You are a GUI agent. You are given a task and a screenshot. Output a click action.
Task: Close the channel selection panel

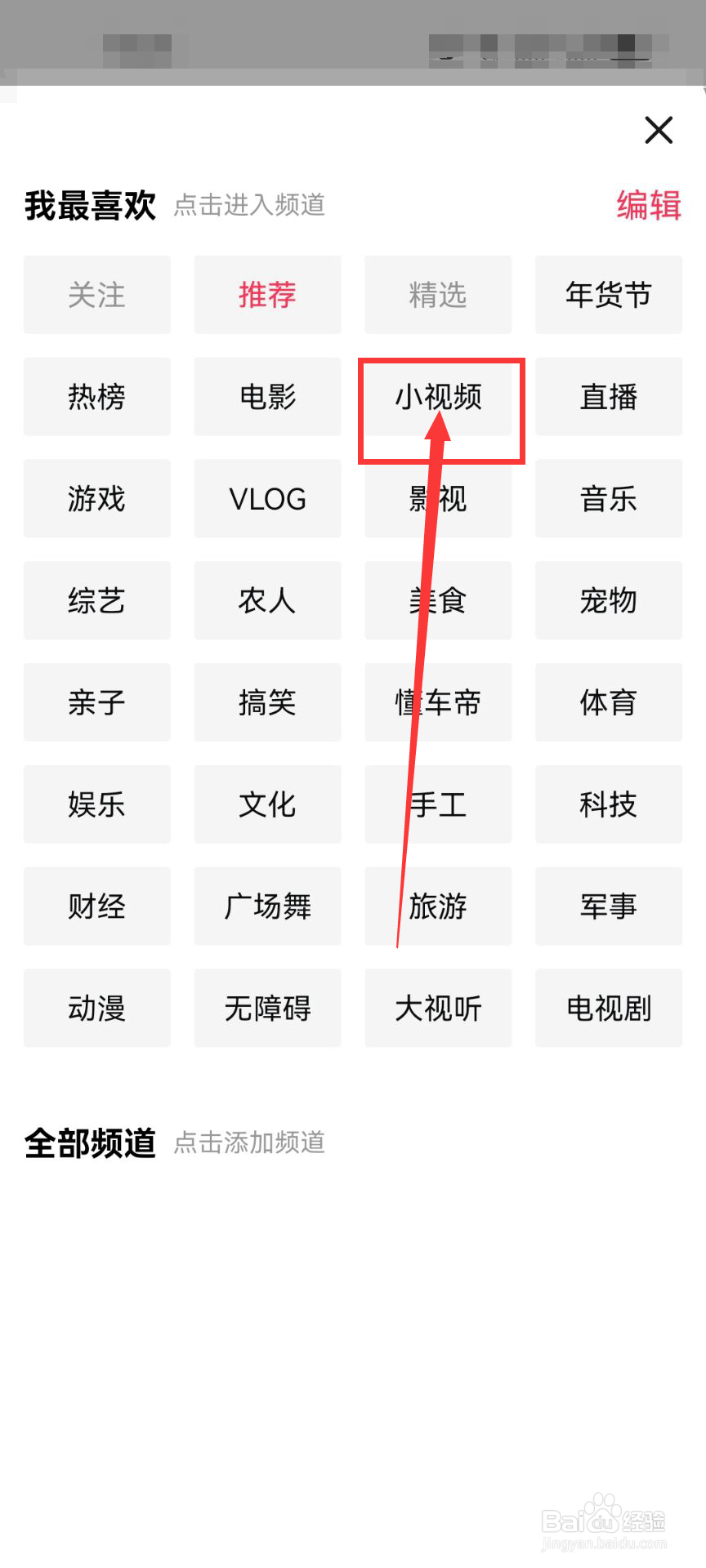(x=659, y=131)
